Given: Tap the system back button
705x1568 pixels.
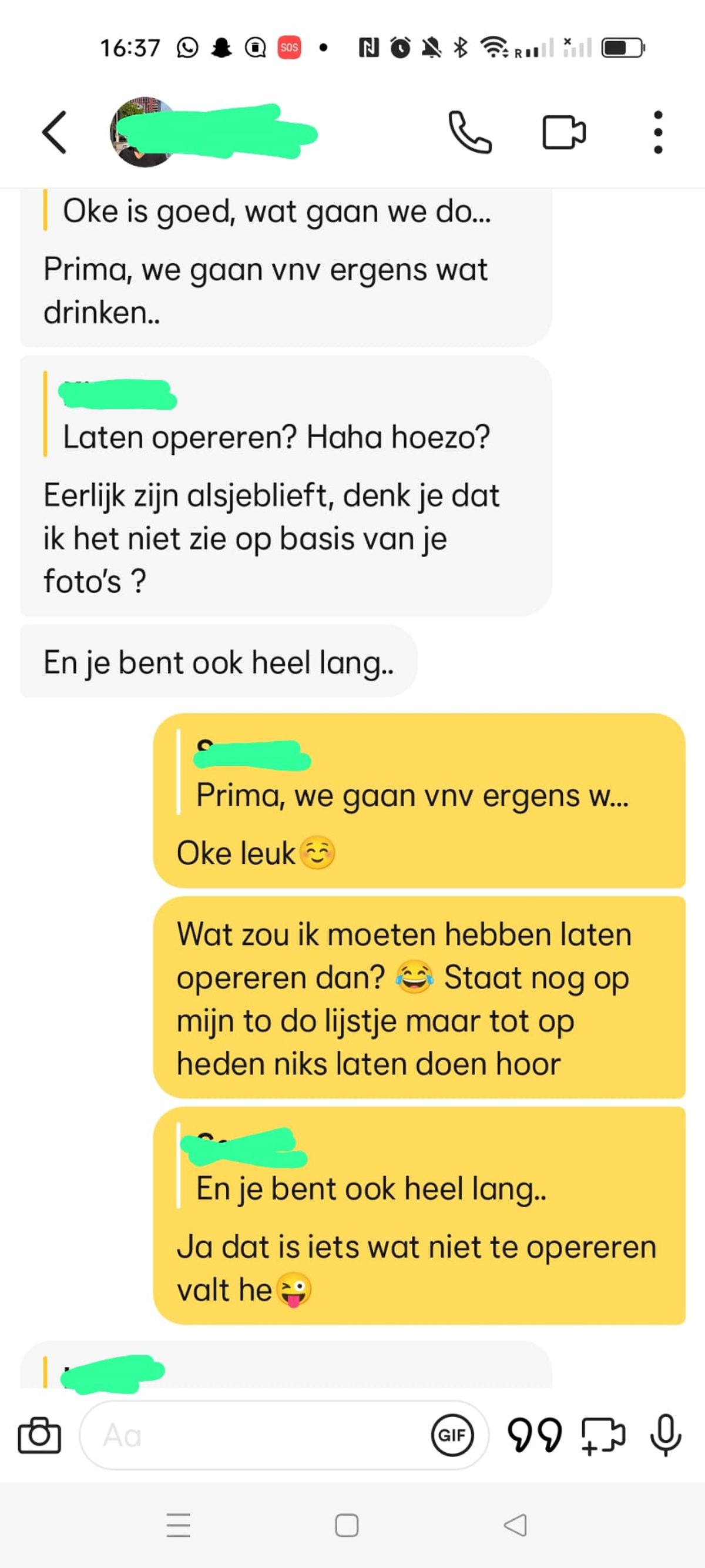Looking at the screenshot, I should tap(515, 1526).
